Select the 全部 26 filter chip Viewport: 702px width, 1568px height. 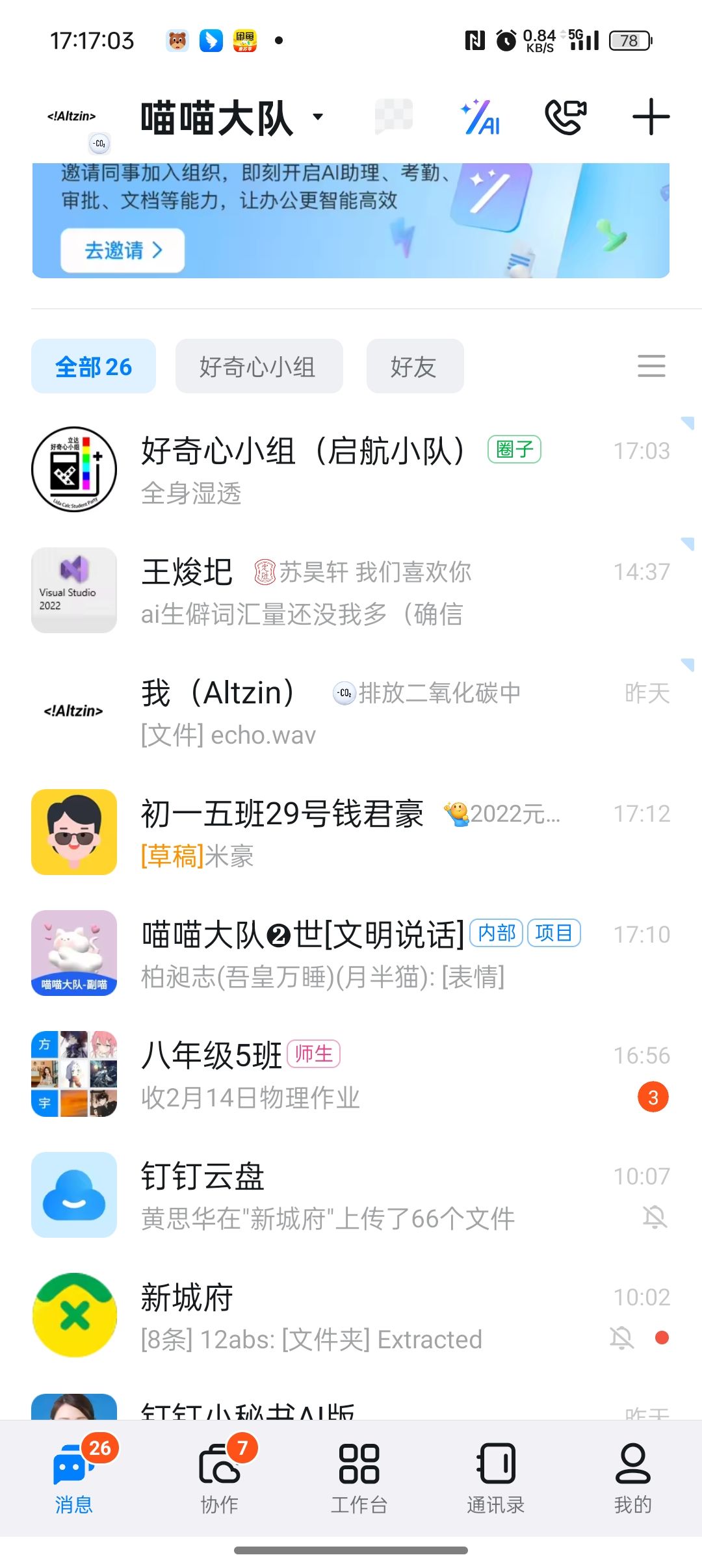point(94,367)
